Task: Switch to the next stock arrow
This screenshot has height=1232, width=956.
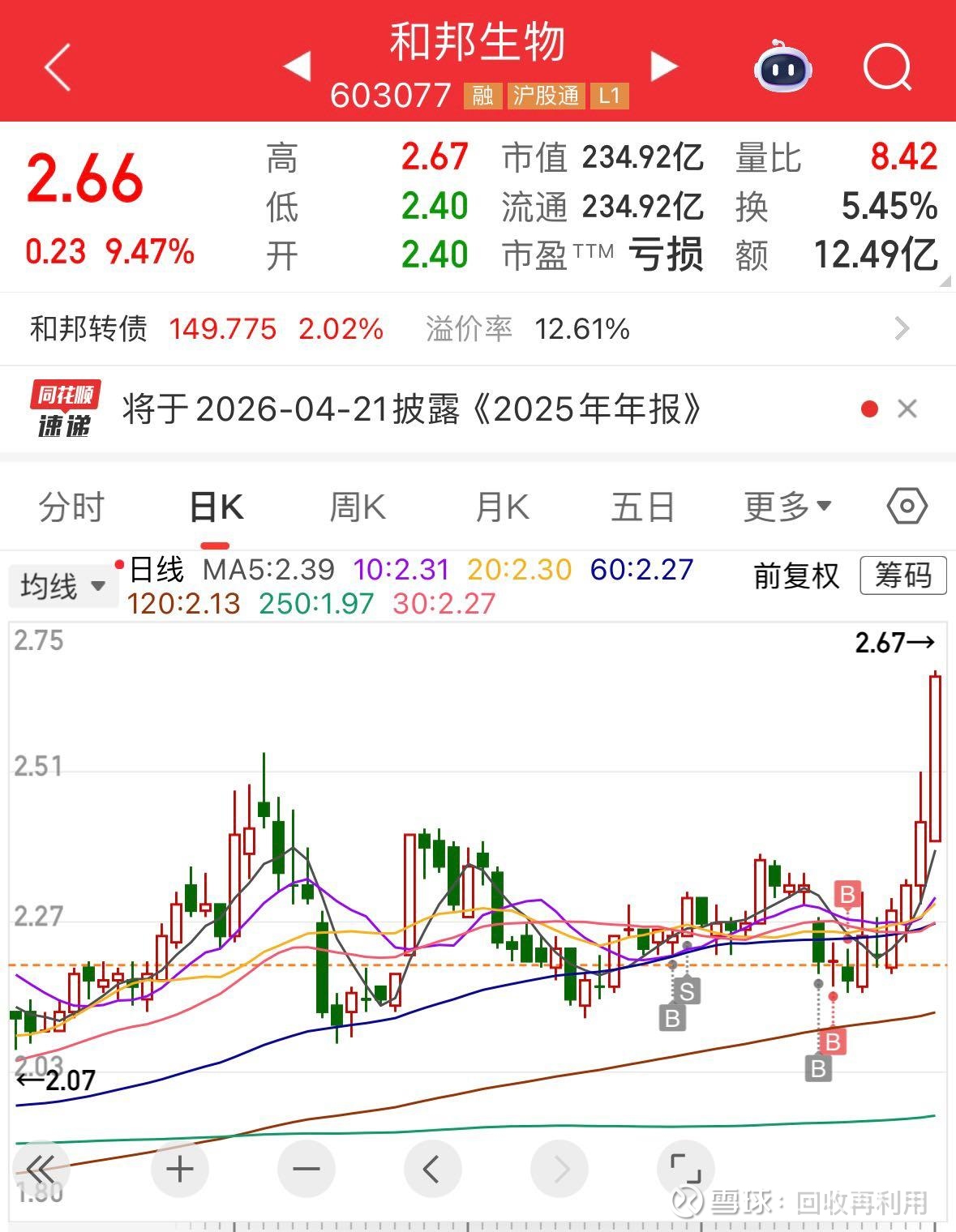Action: [x=663, y=66]
